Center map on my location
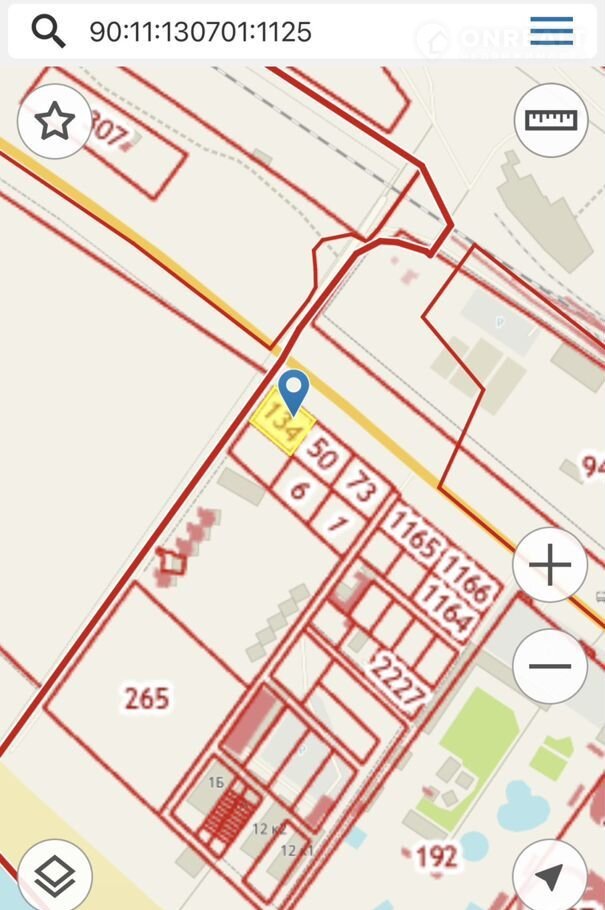Image resolution: width=605 pixels, height=910 pixels. click(549, 876)
